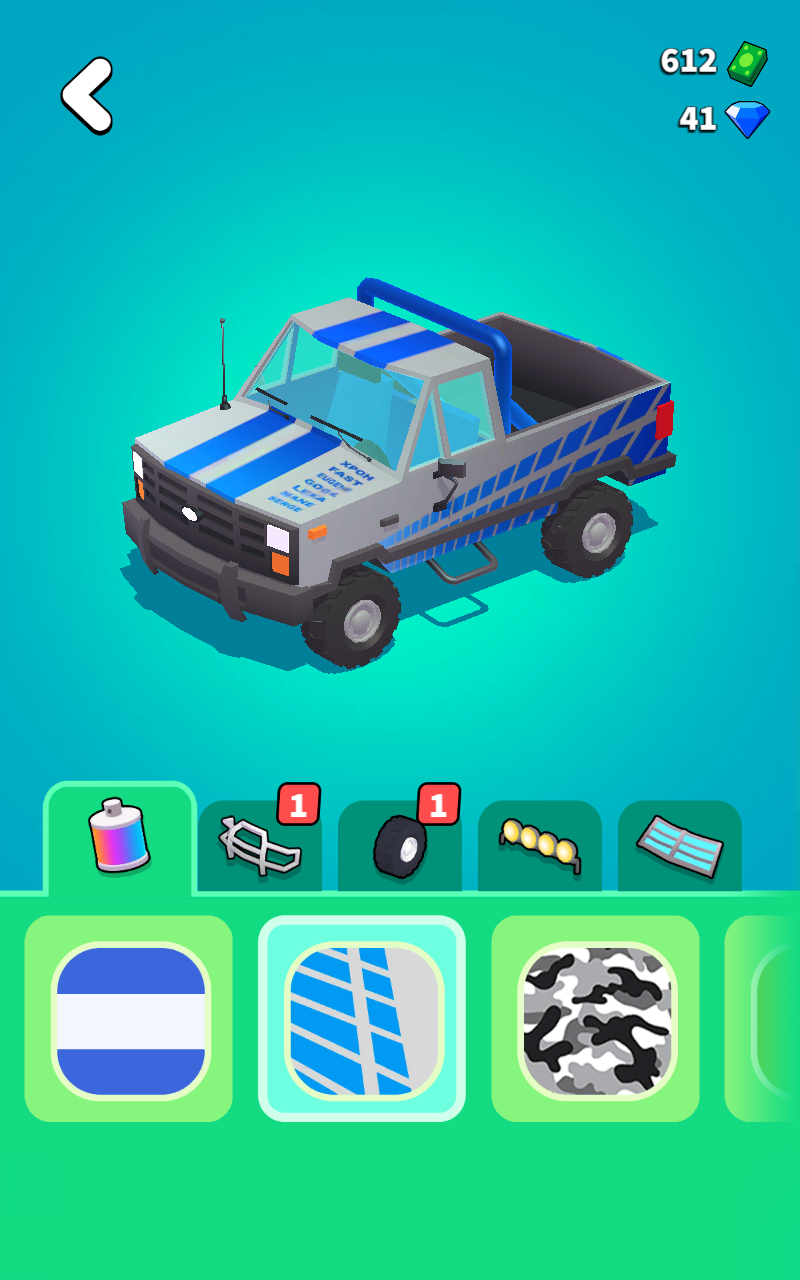
Task: Open the bumper parts tab
Action: click(x=260, y=846)
